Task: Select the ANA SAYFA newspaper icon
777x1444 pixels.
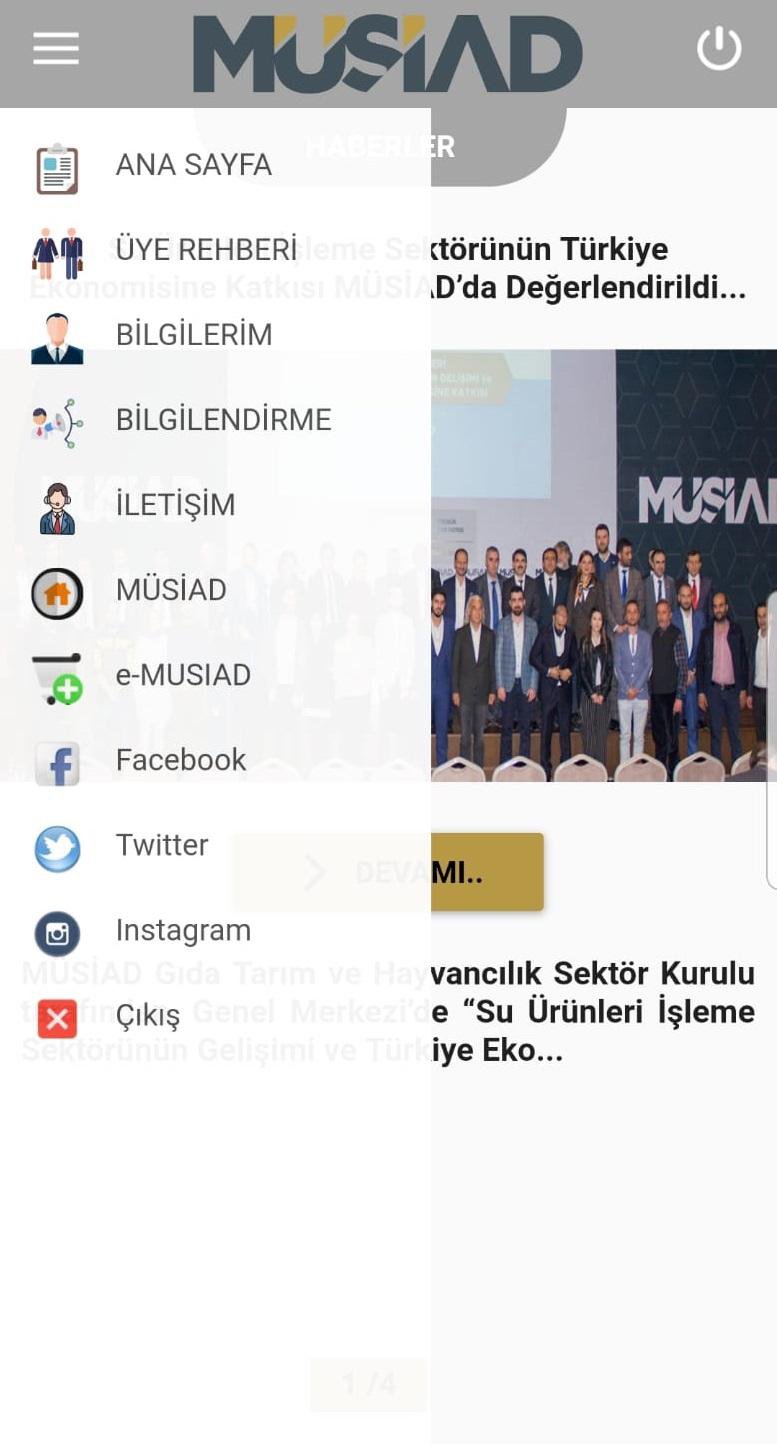Action: tap(57, 163)
